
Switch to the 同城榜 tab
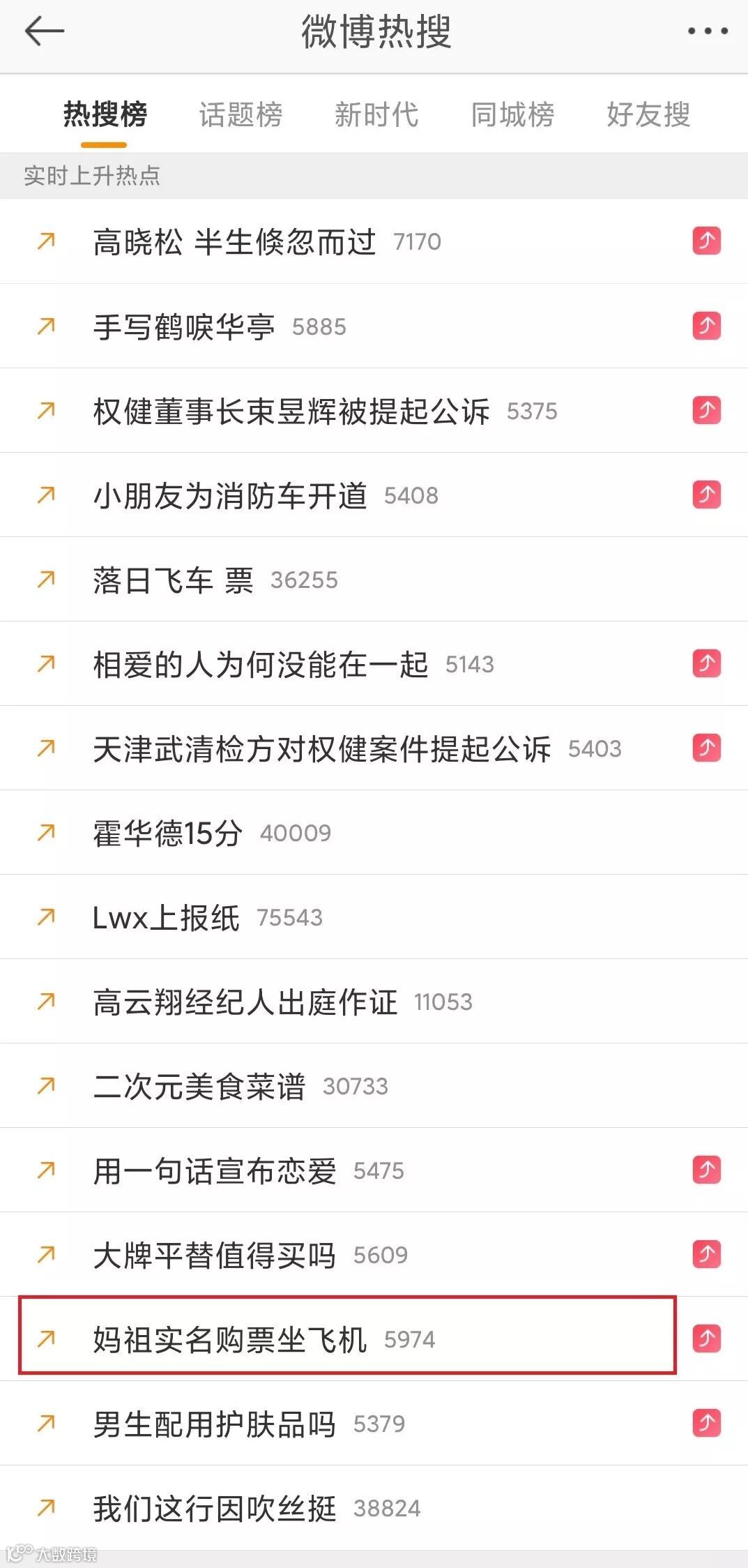(512, 114)
